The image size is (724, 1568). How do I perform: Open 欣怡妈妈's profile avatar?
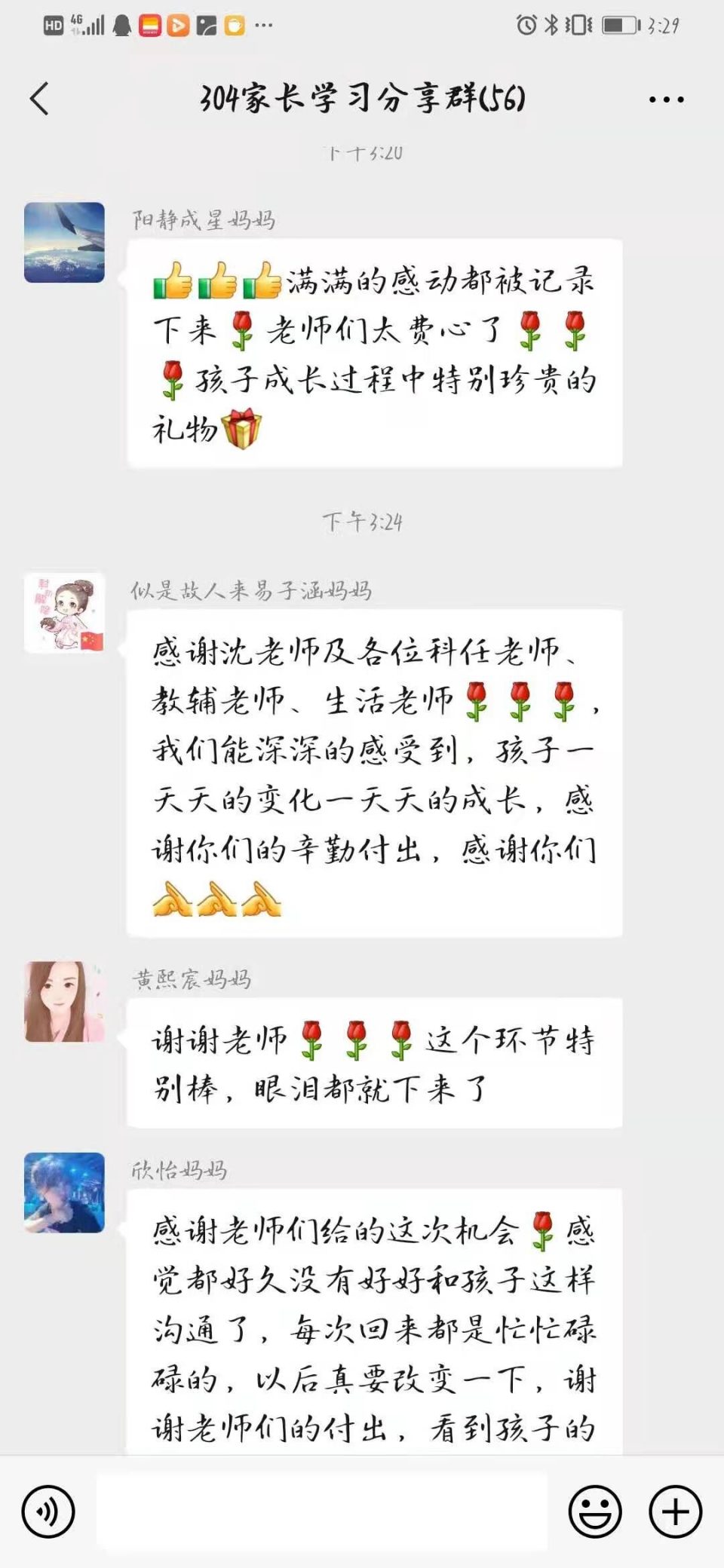pos(64,1193)
